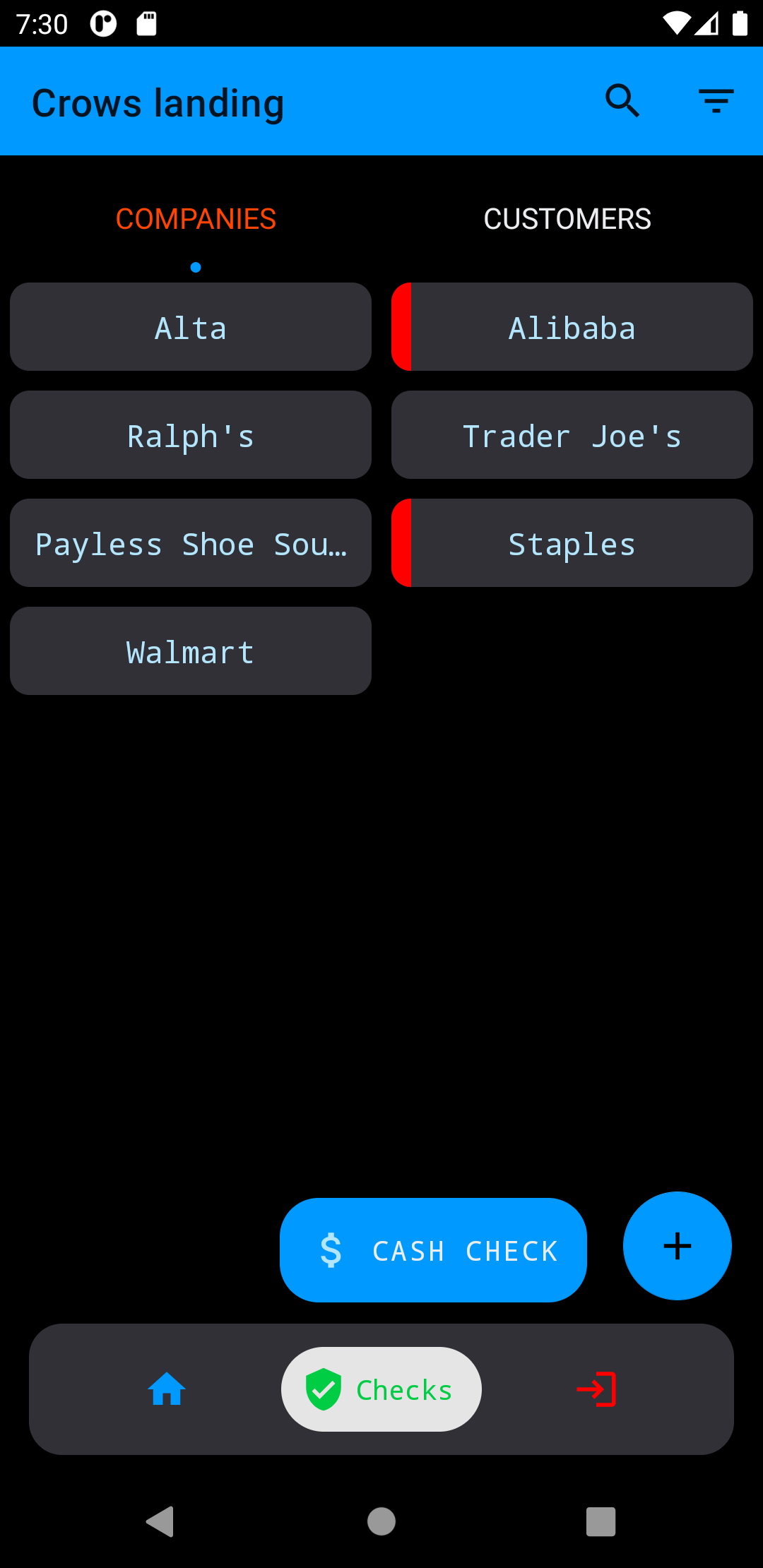Tap the red logout icon
Screen dimensions: 763x1568
pos(596,1389)
